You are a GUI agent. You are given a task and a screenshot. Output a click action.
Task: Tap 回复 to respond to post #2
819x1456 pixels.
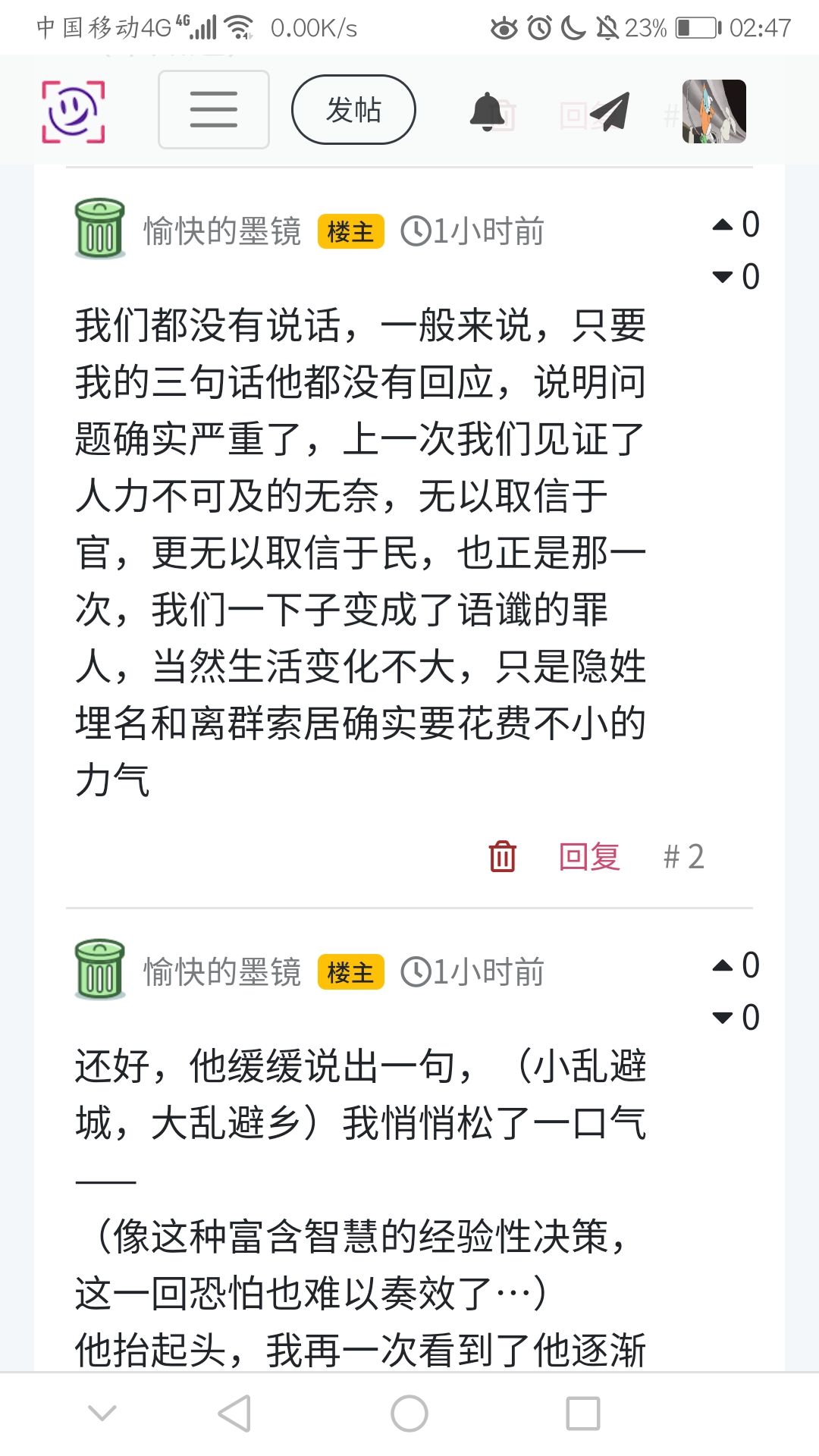click(589, 857)
